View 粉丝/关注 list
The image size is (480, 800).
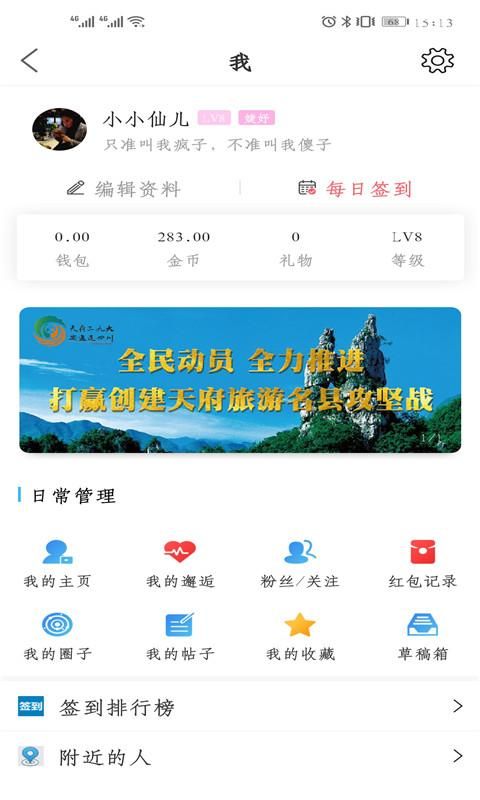click(x=300, y=564)
